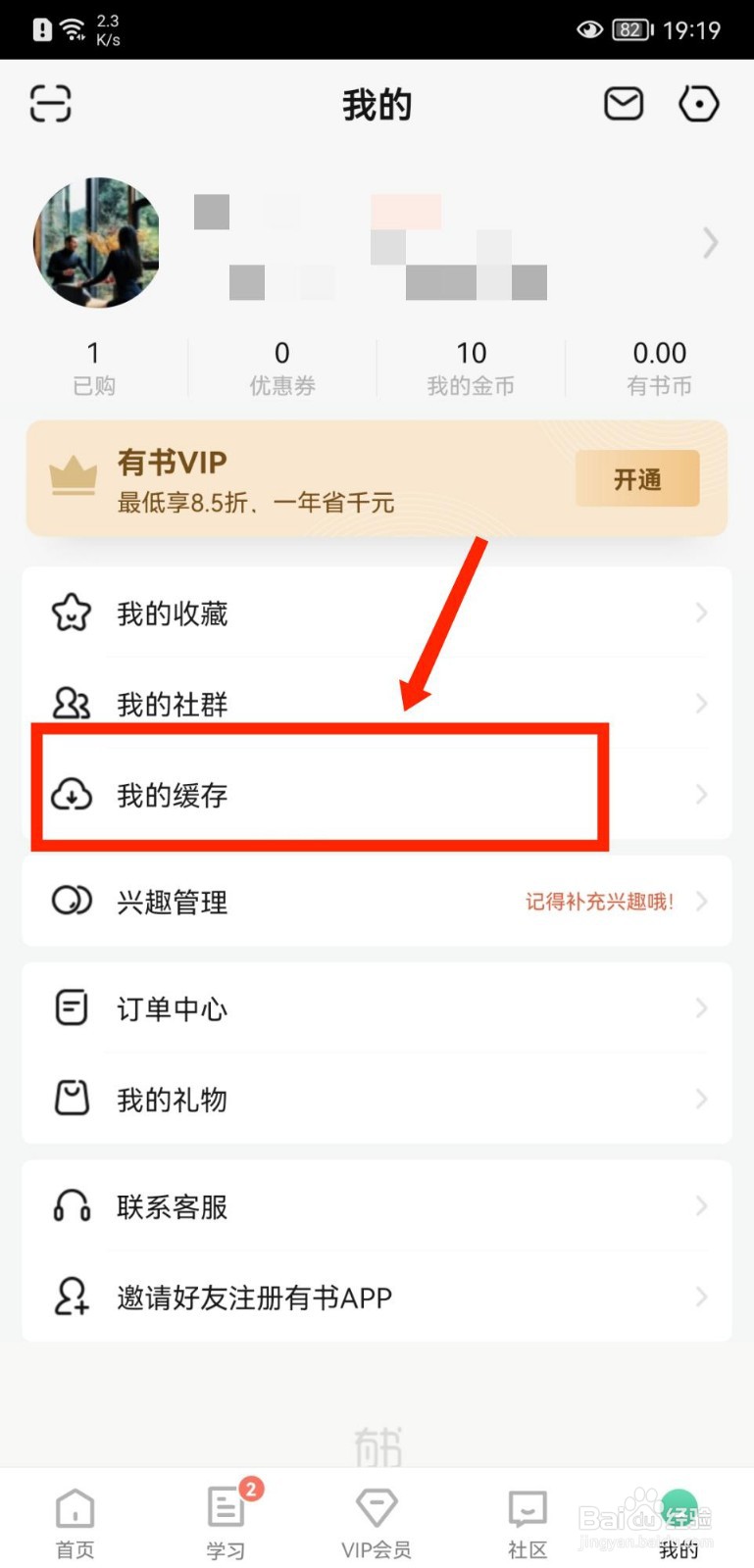Check the 我的金币 balance counter
The height and width of the screenshot is (1568, 754).
click(x=472, y=366)
